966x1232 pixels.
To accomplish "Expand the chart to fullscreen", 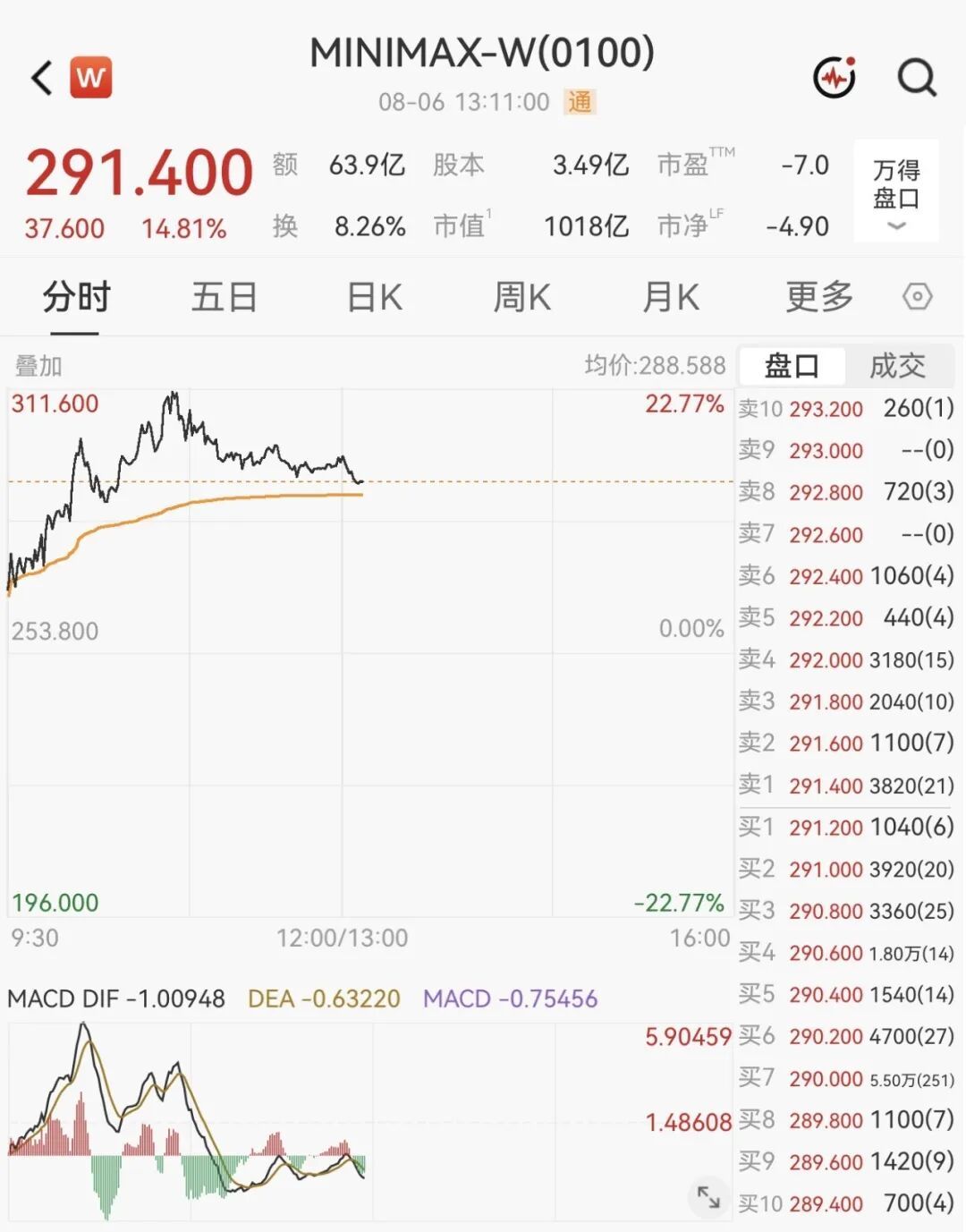I will coord(708,1196).
